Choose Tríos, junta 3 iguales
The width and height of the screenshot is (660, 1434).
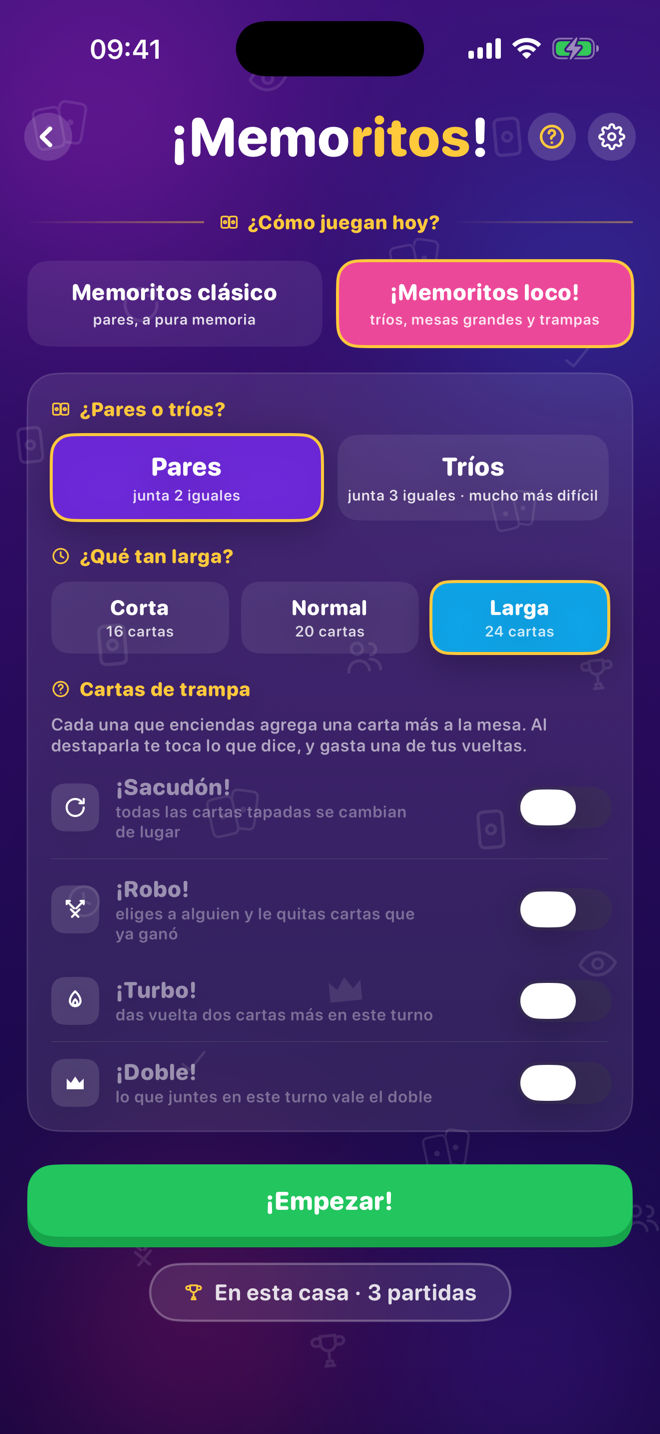[473, 478]
